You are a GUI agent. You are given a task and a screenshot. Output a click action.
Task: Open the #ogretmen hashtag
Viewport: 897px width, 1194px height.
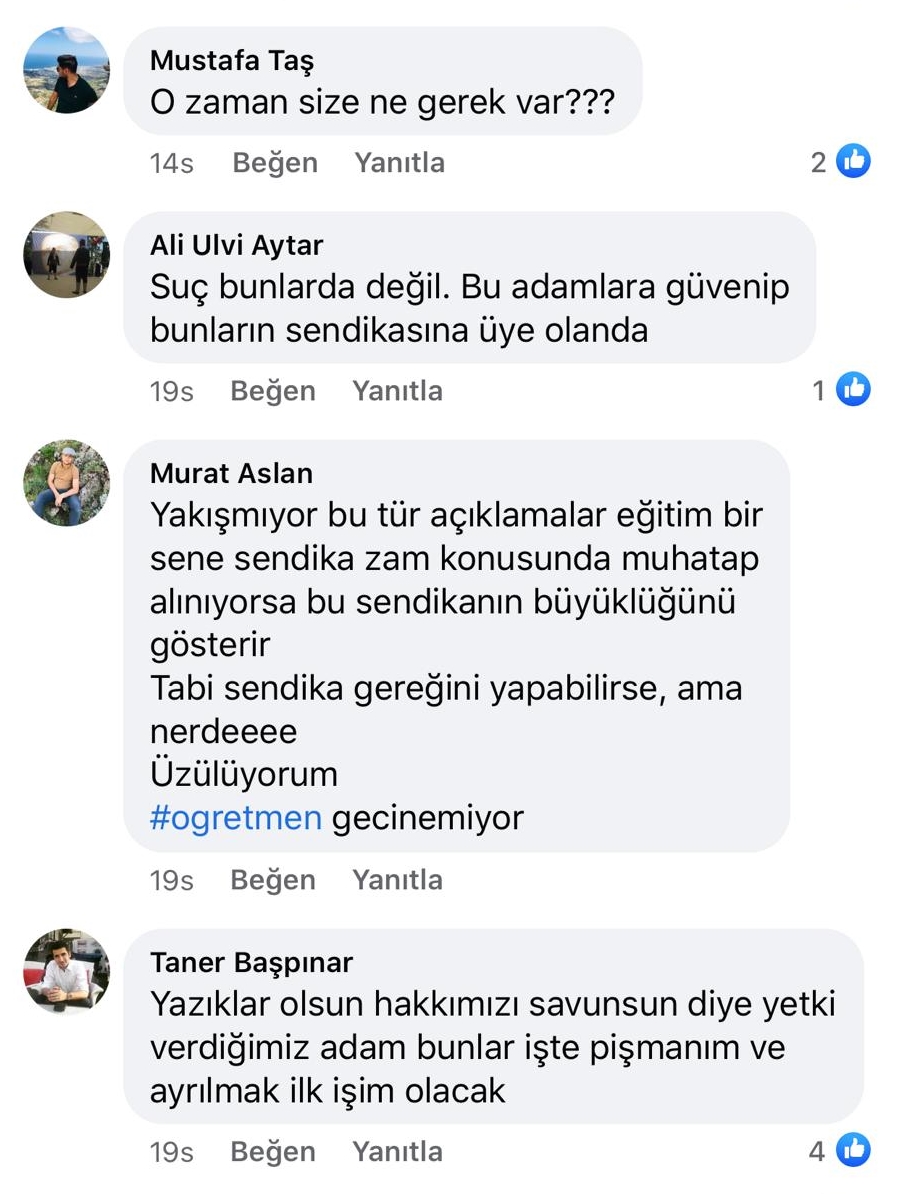point(236,818)
